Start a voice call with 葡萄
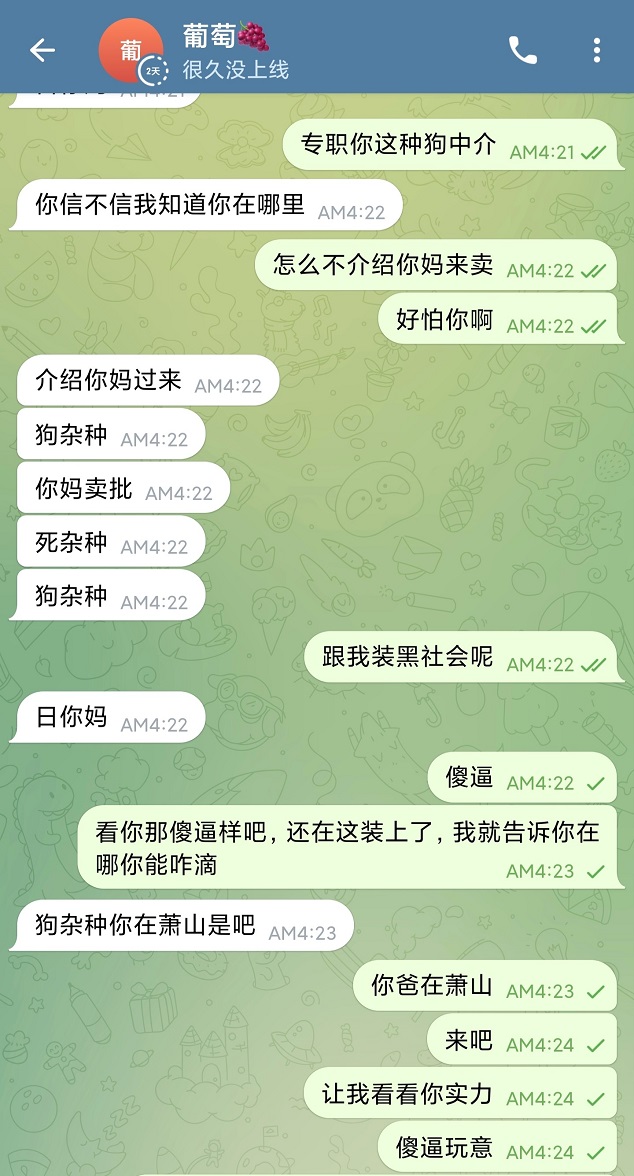This screenshot has height=1176, width=634. (522, 50)
